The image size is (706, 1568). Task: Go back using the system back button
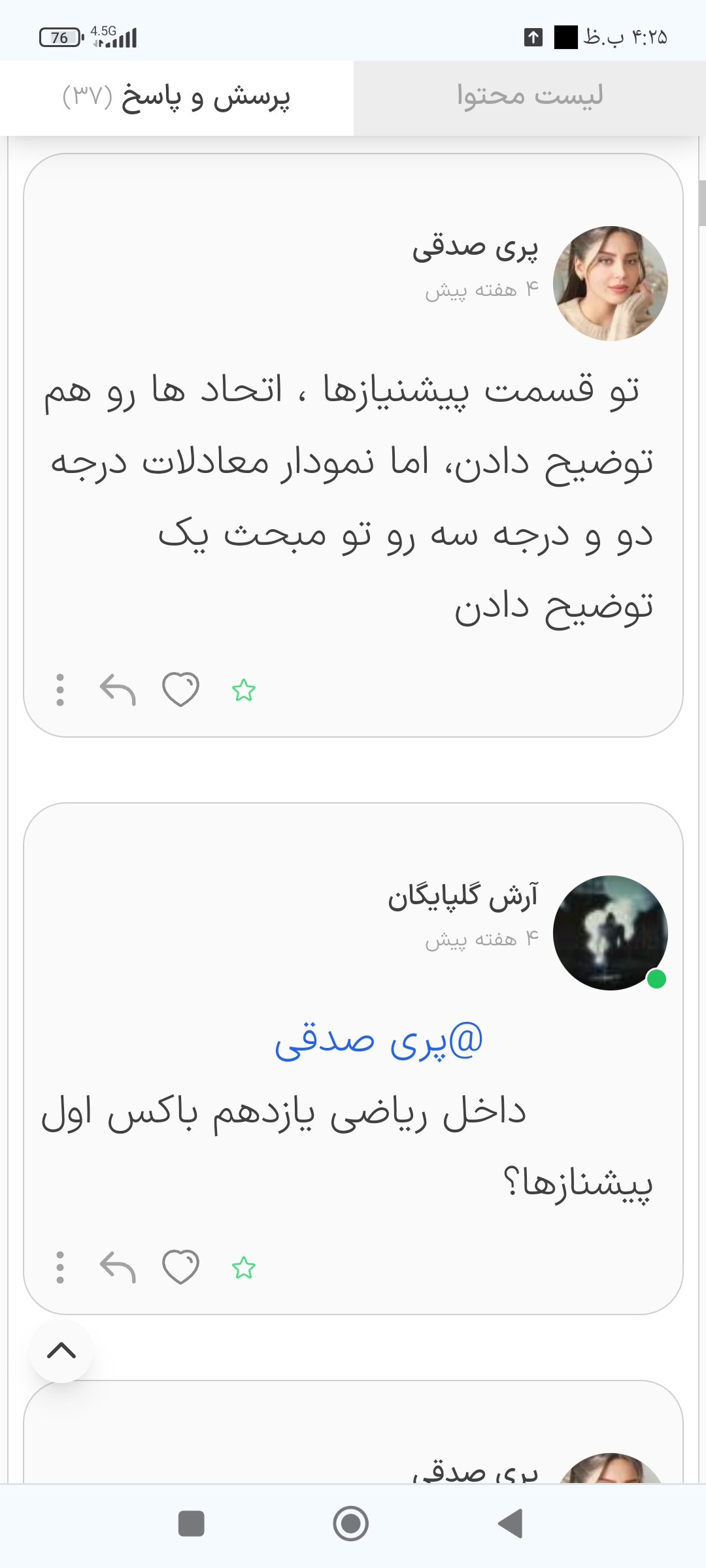(511, 1524)
